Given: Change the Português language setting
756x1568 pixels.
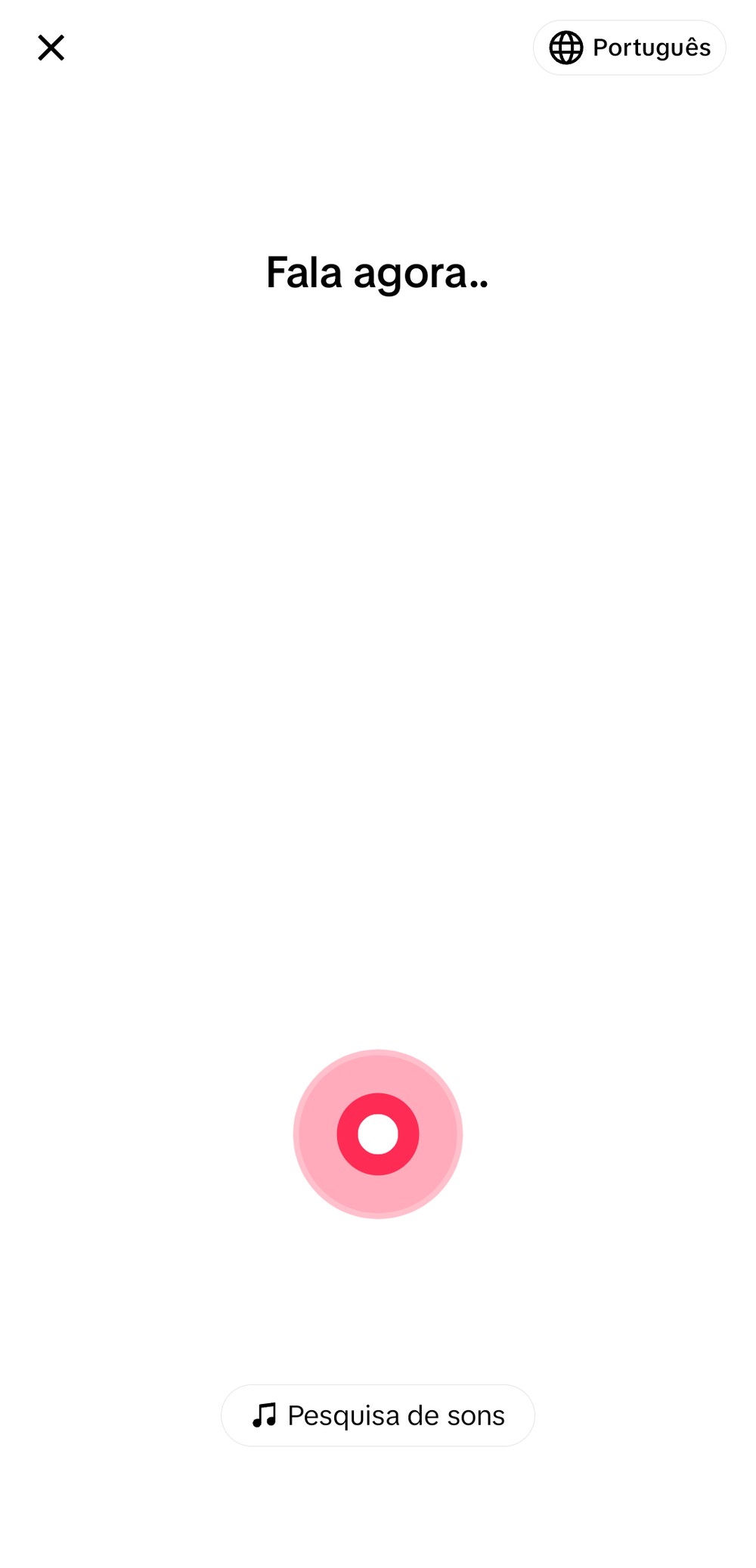Looking at the screenshot, I should (629, 48).
